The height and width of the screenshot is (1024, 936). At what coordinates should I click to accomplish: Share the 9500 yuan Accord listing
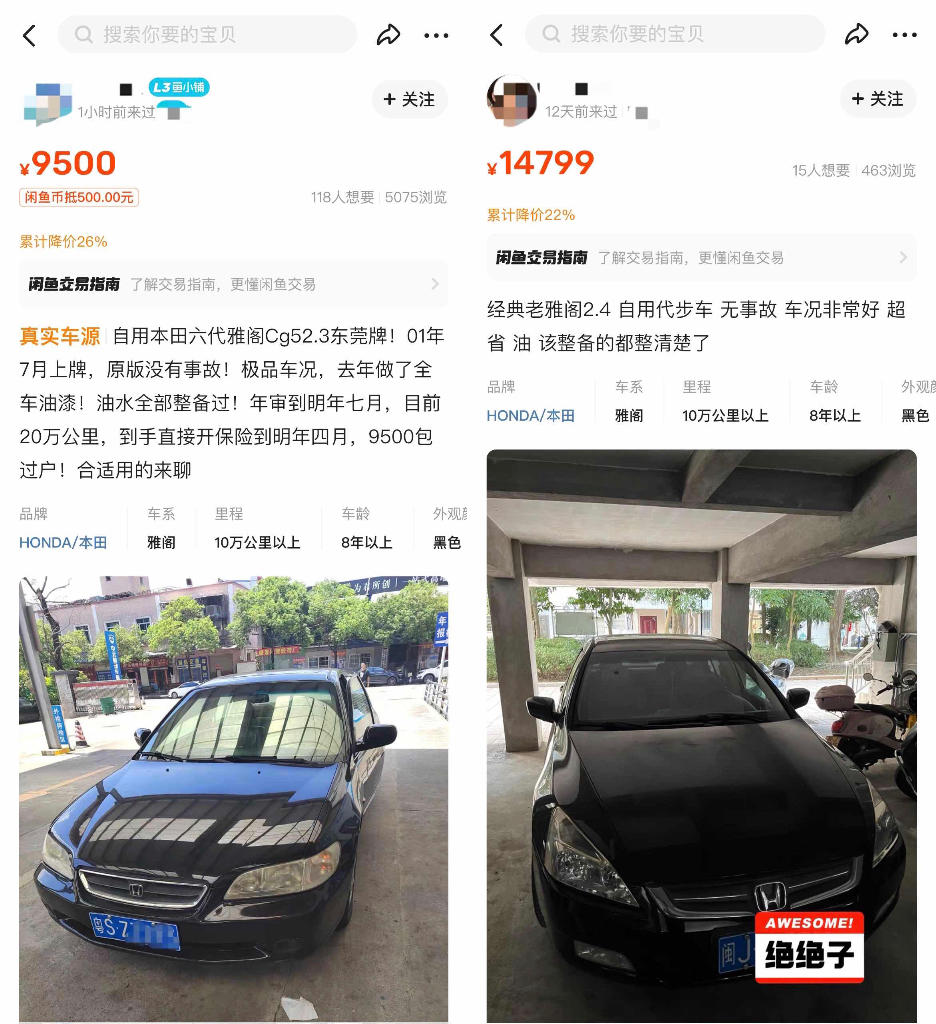point(388,35)
